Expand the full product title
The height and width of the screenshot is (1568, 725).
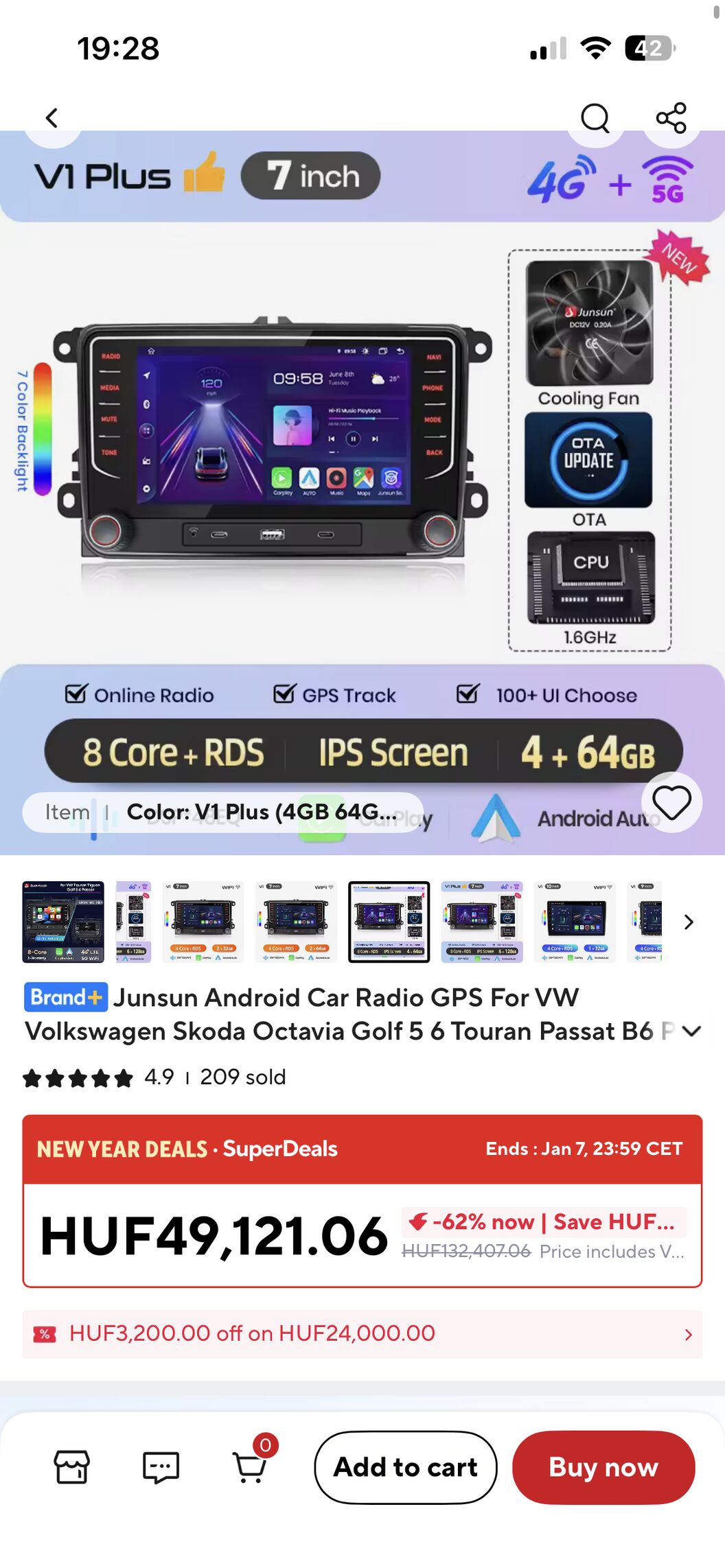point(692,1031)
